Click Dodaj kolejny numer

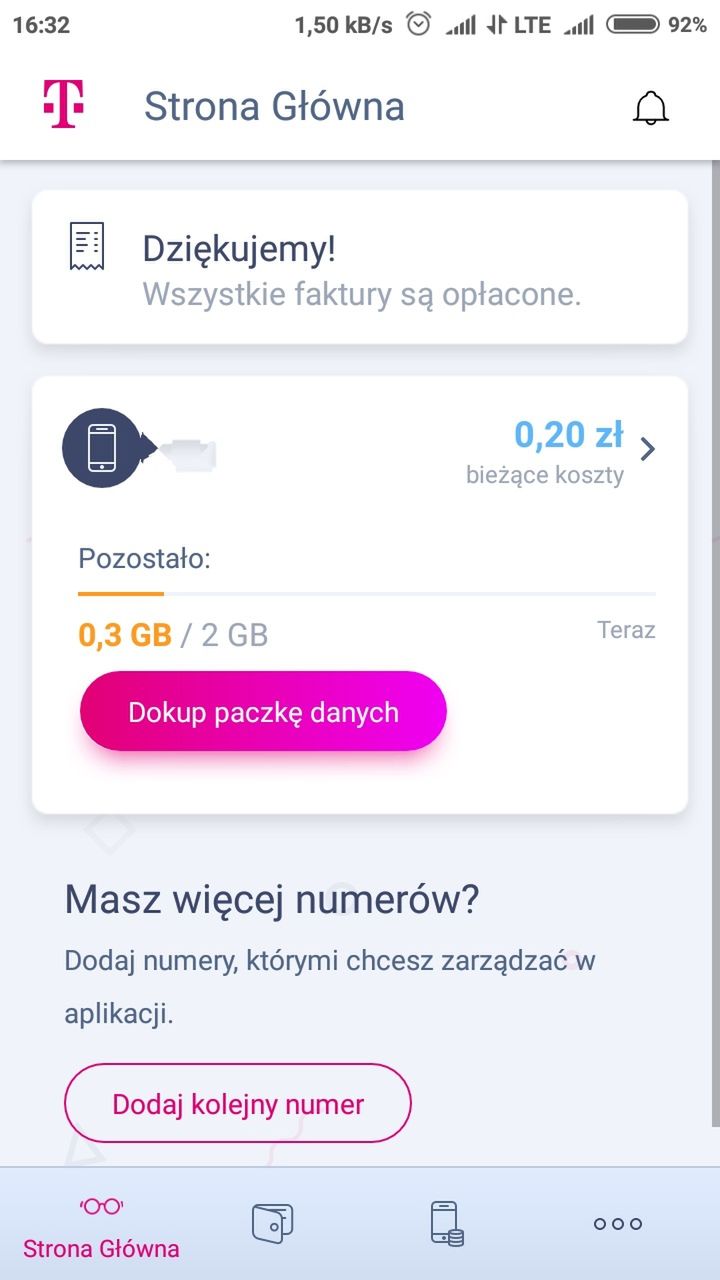[x=237, y=1103]
